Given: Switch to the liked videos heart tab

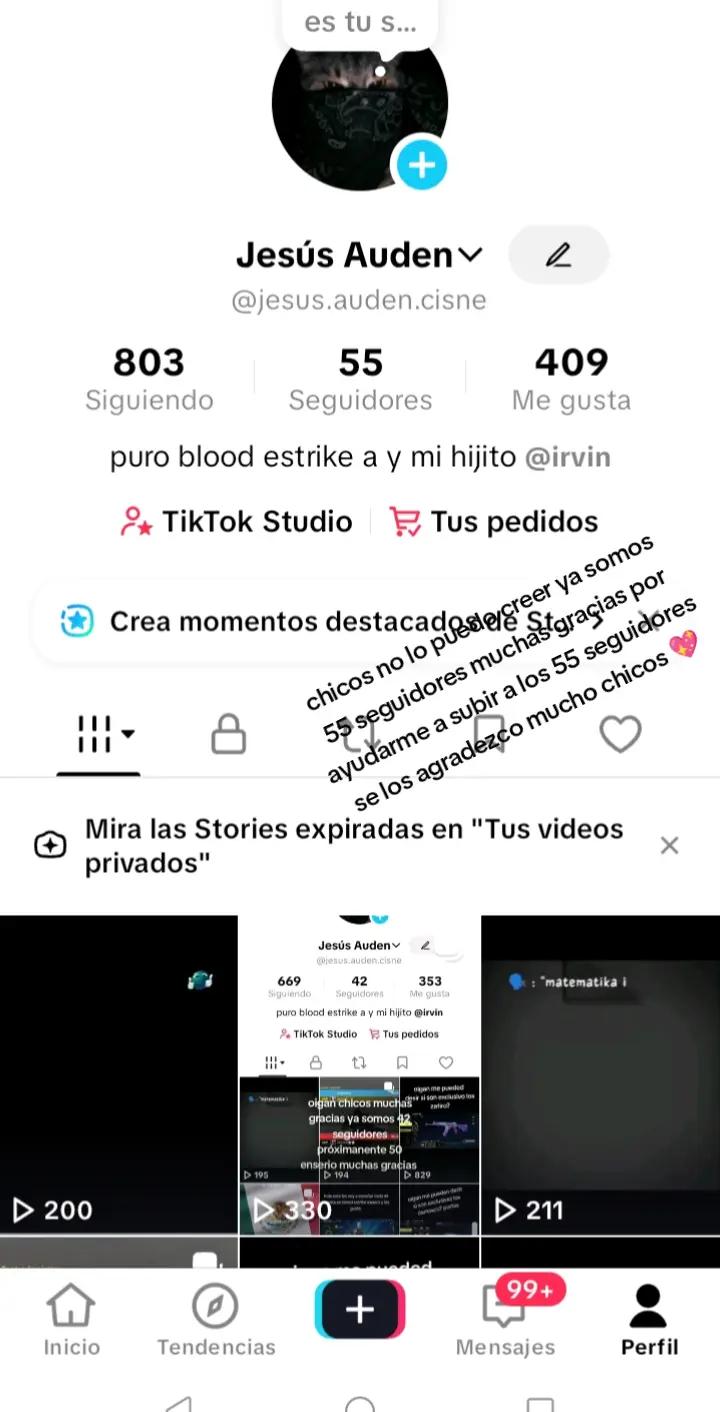Looking at the screenshot, I should (x=620, y=735).
